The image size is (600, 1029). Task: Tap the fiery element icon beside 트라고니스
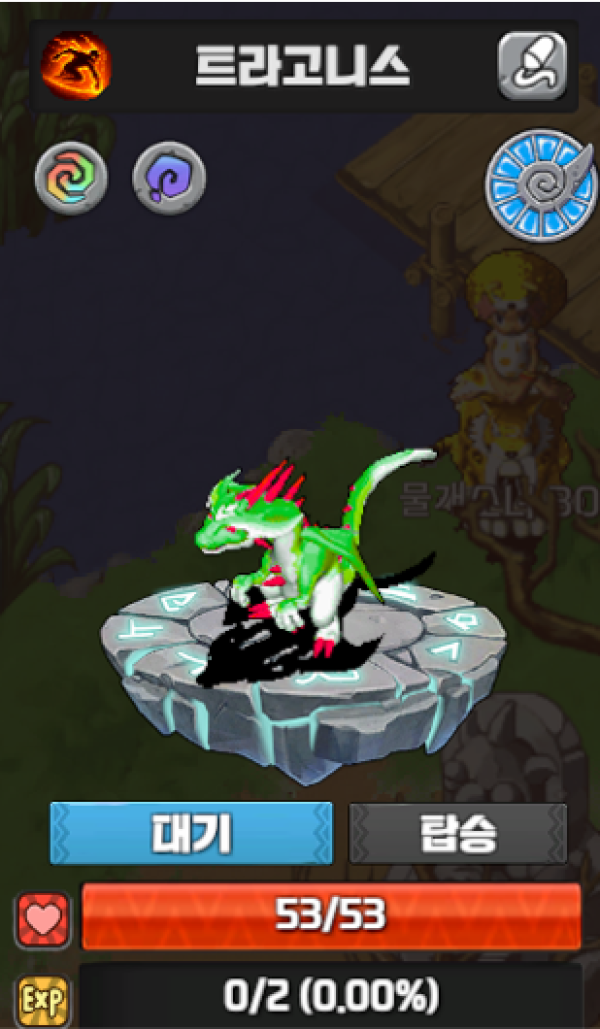[76, 66]
